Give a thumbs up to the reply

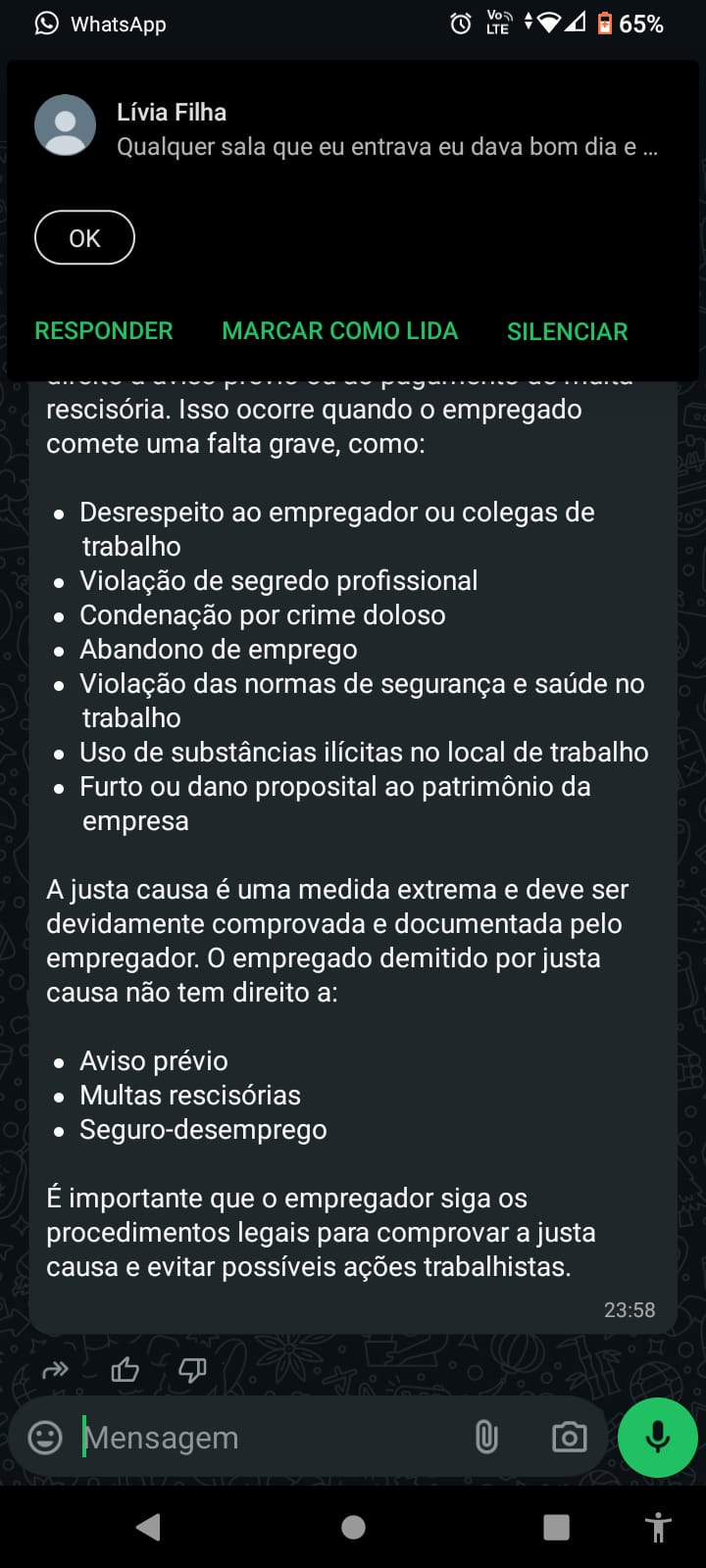coord(125,1369)
